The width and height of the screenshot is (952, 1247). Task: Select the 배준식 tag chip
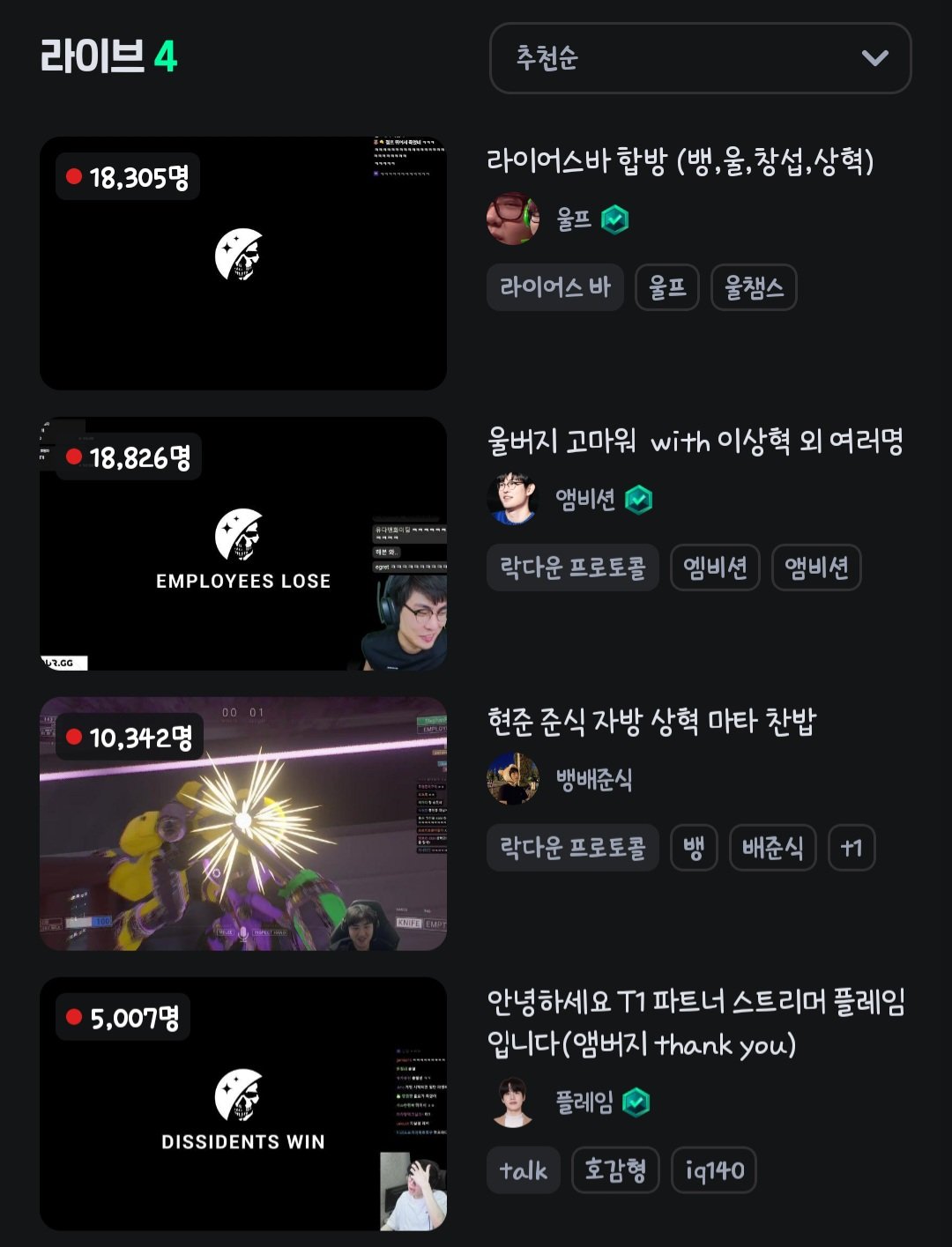pyautogui.click(x=772, y=848)
